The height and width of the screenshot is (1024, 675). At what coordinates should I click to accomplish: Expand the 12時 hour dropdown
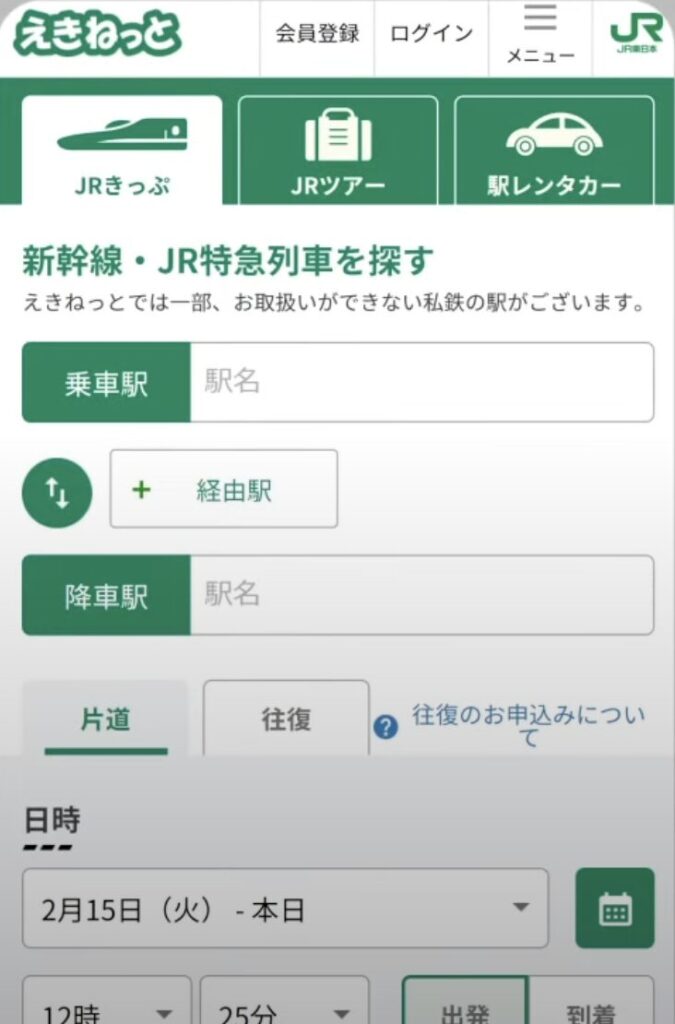point(102,1003)
